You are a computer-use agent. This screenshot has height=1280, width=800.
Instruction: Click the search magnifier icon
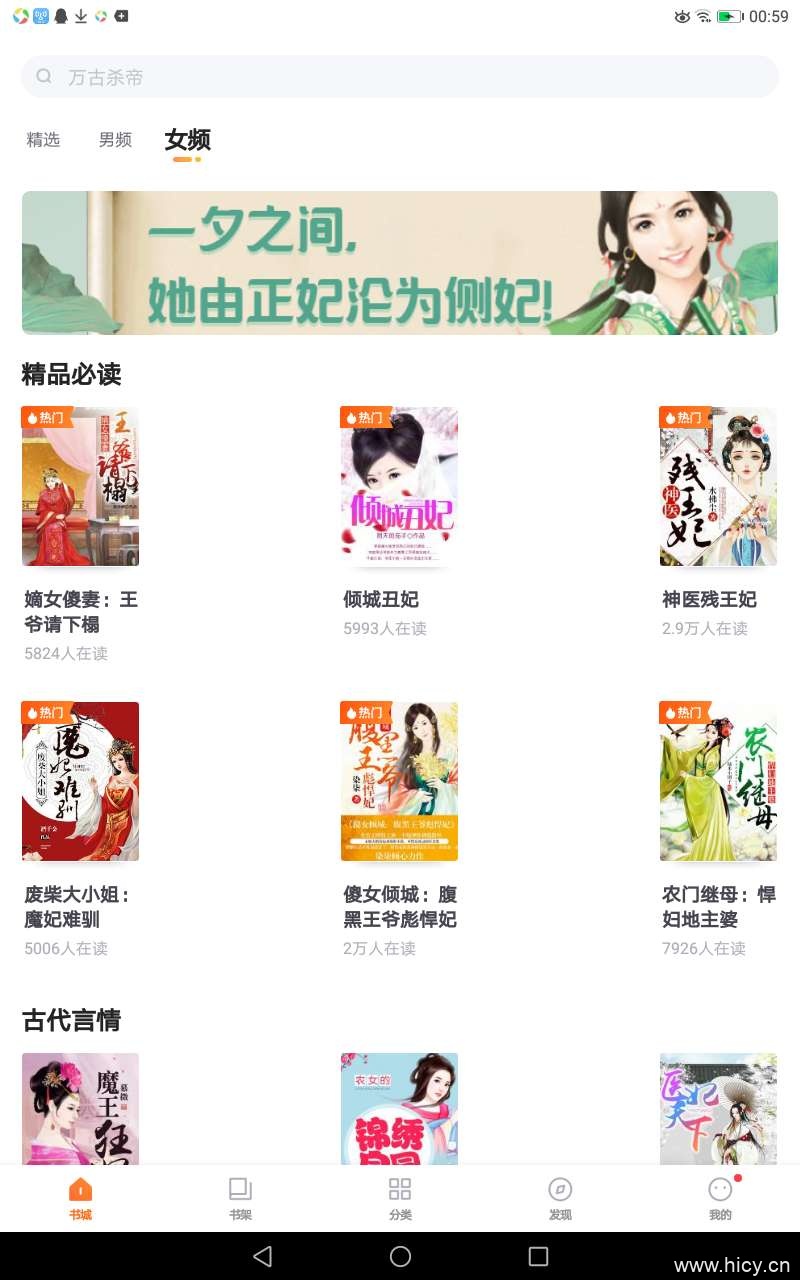coord(44,77)
